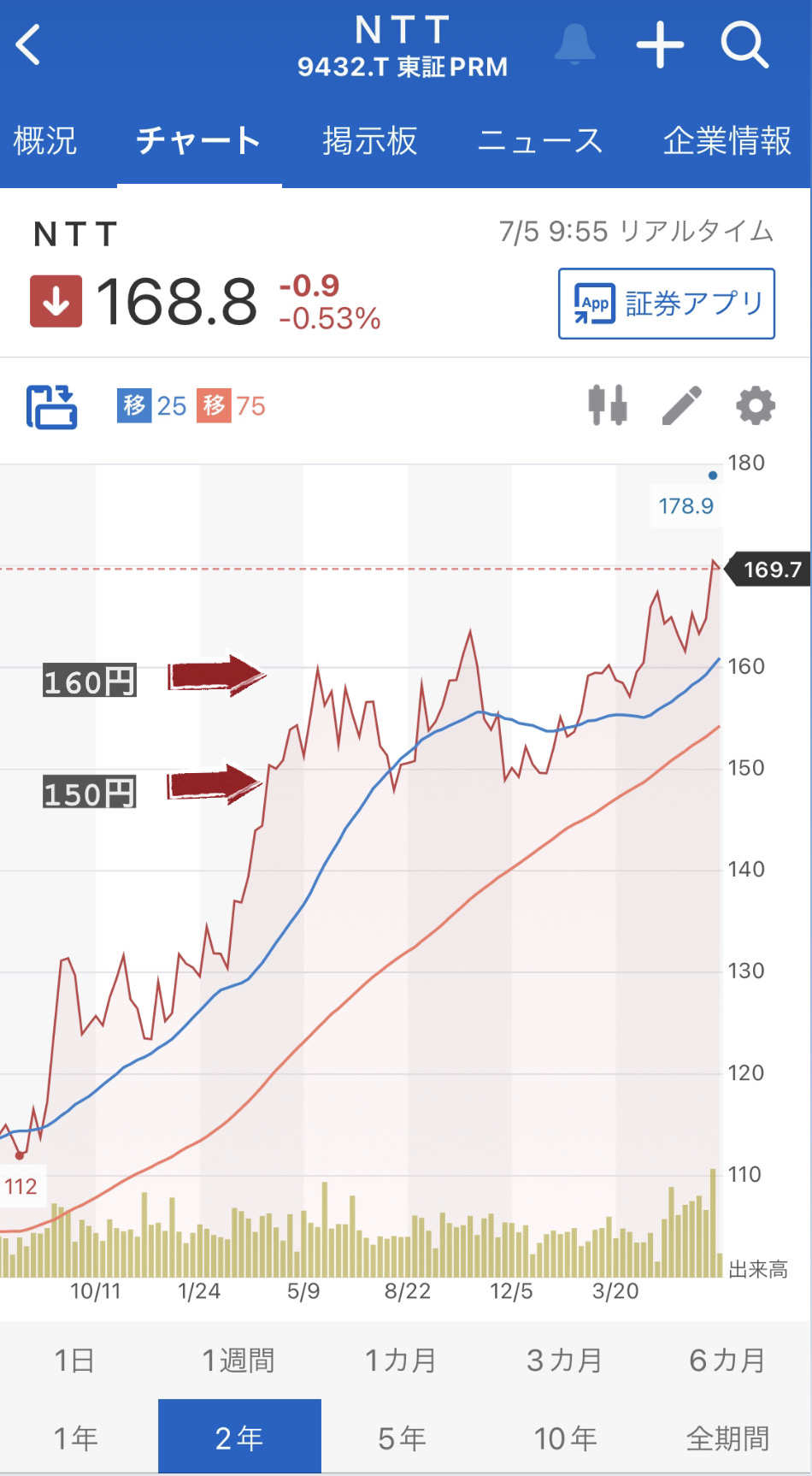
Task: Select the 5年 period
Action: [402, 1438]
